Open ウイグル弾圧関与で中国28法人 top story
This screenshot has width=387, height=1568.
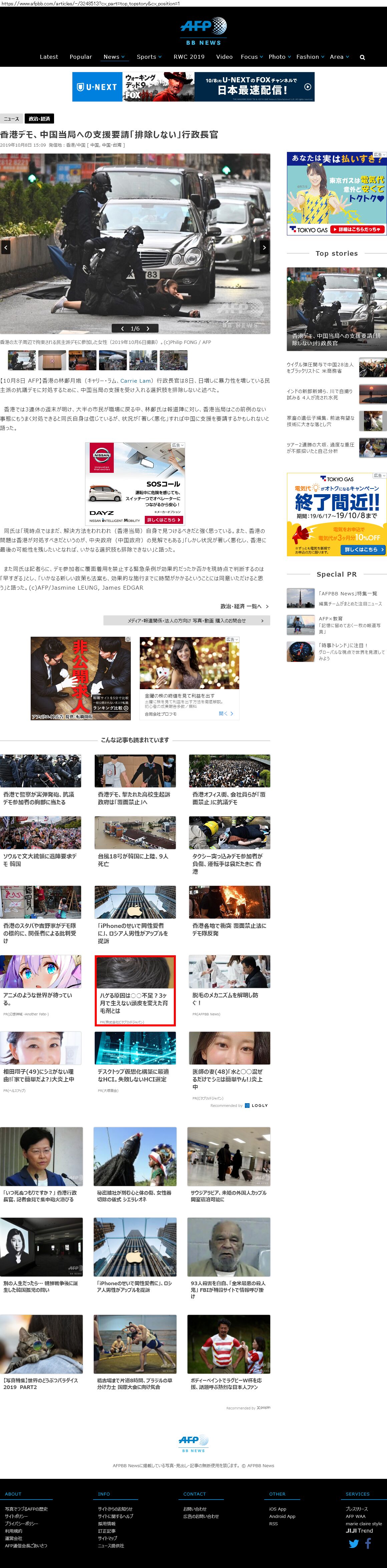pyautogui.click(x=320, y=368)
